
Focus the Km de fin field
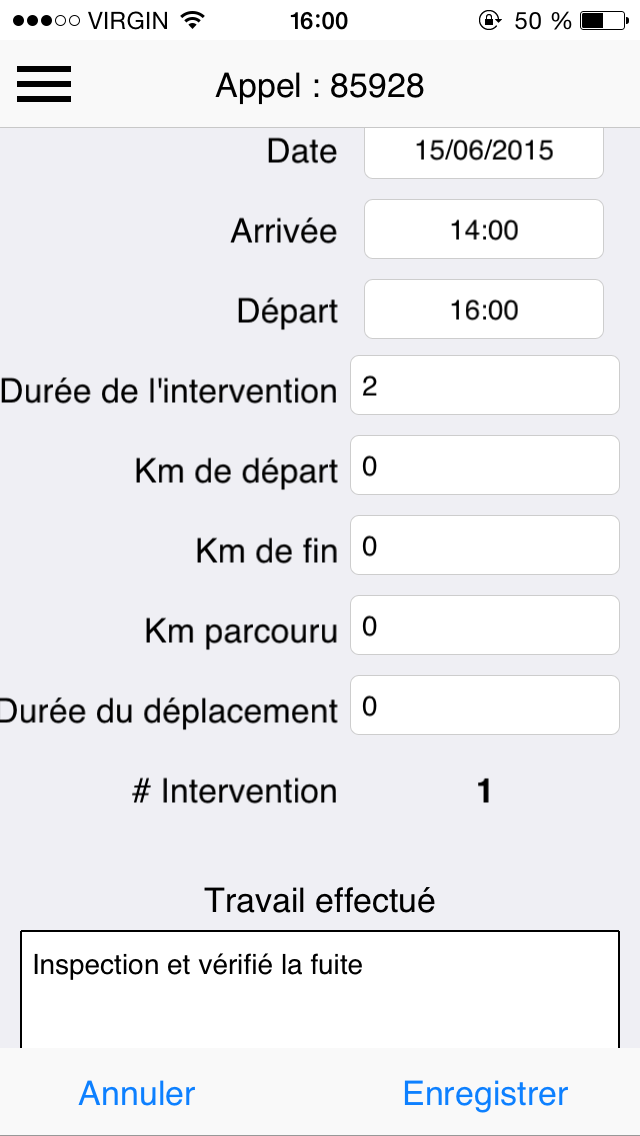[484, 546]
